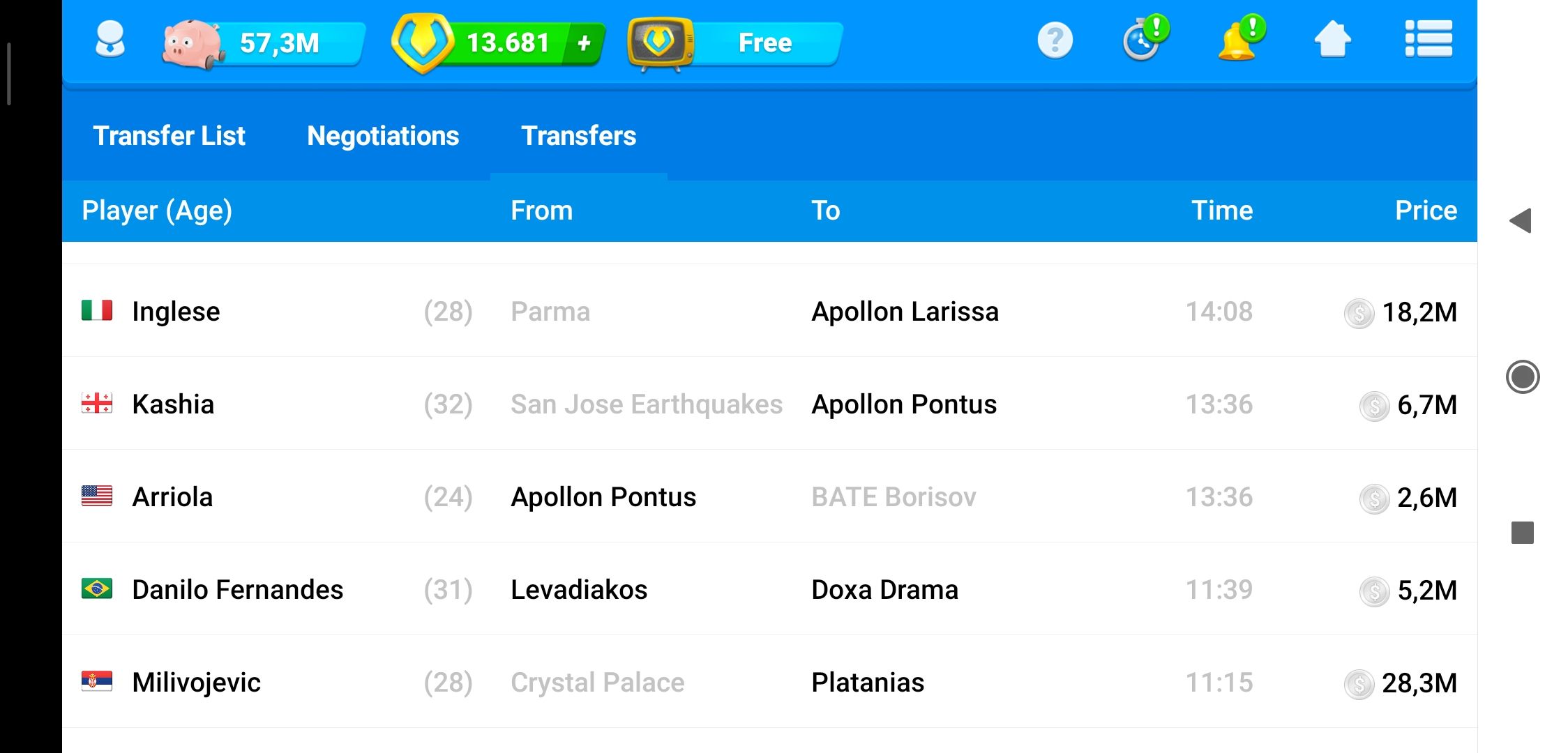Add more boss coins with plus
The image size is (1568, 753).
584,43
